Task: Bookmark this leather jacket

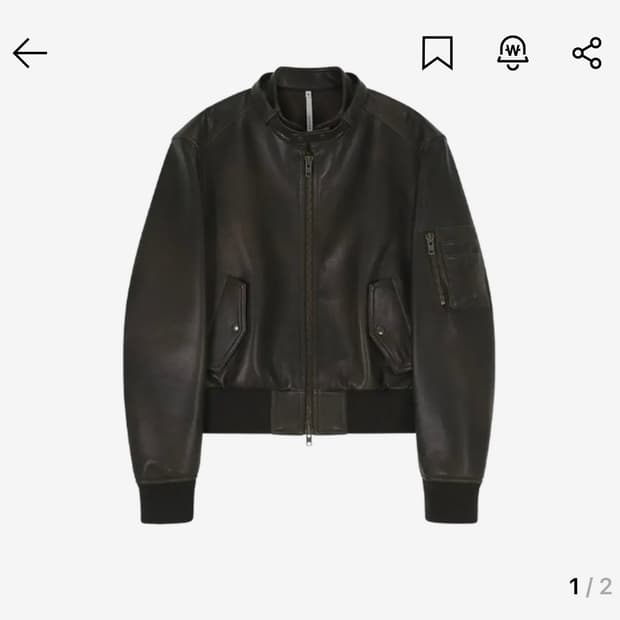Action: [437, 53]
